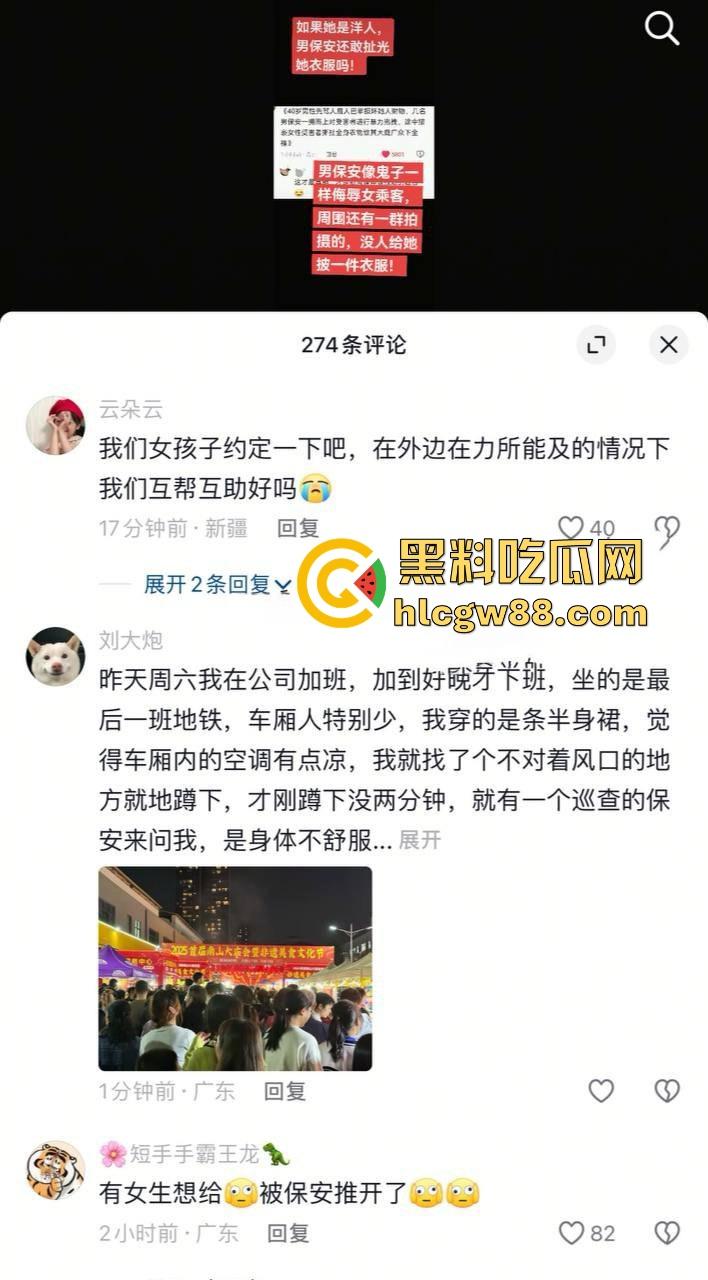The width and height of the screenshot is (708, 1280).
Task: Reply to 短手手霸王龙's comment
Action: coord(288,1233)
